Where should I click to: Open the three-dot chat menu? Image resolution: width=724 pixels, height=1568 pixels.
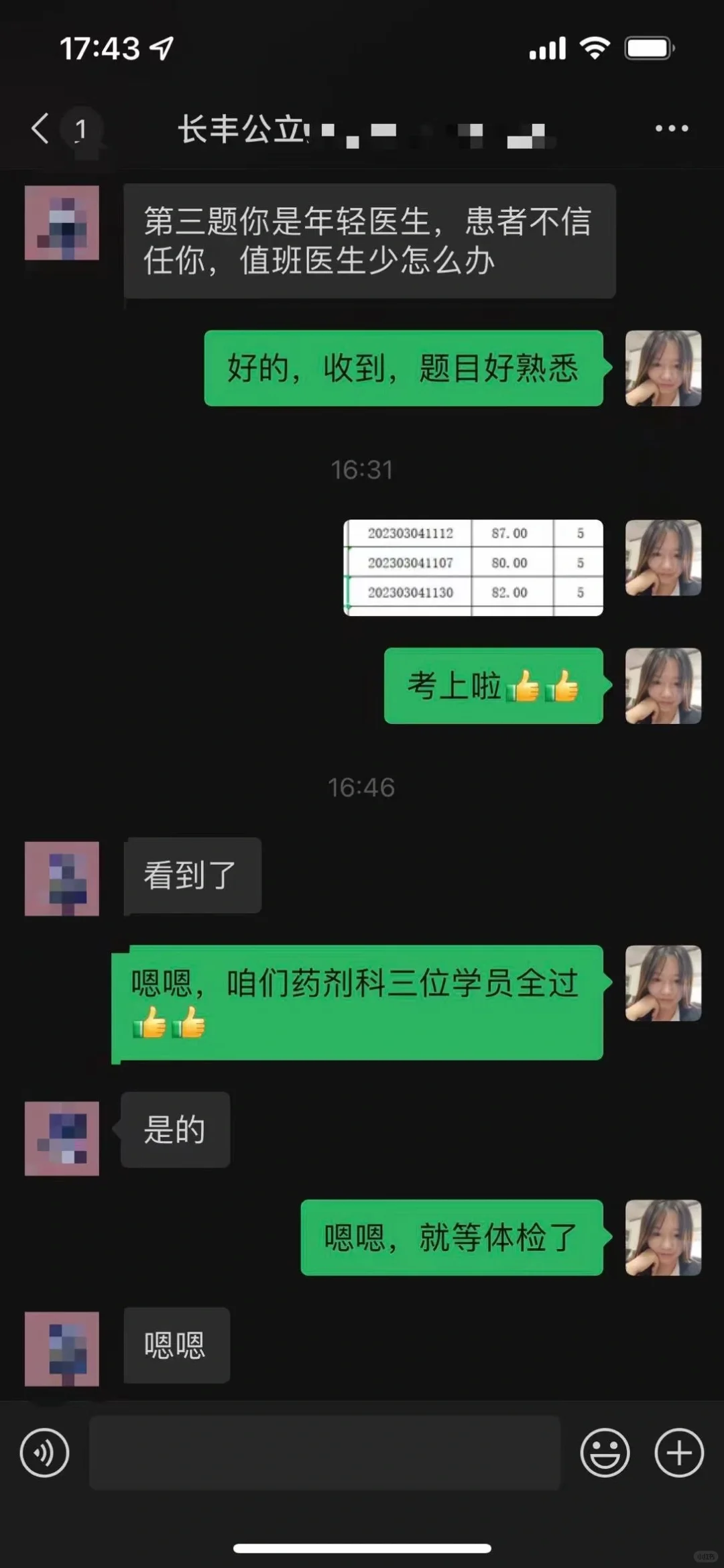672,128
